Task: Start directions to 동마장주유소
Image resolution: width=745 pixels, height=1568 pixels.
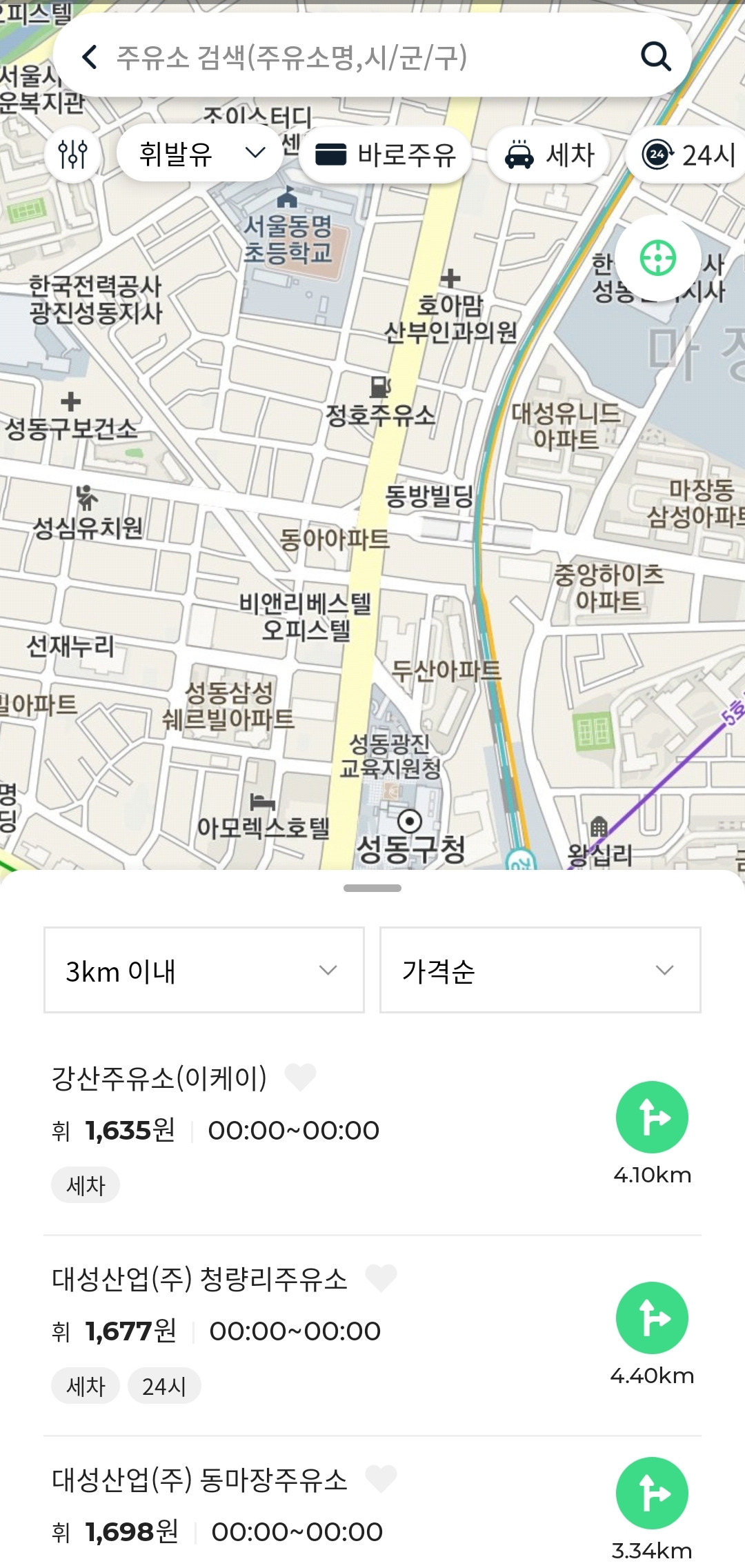Action: pyautogui.click(x=652, y=1493)
